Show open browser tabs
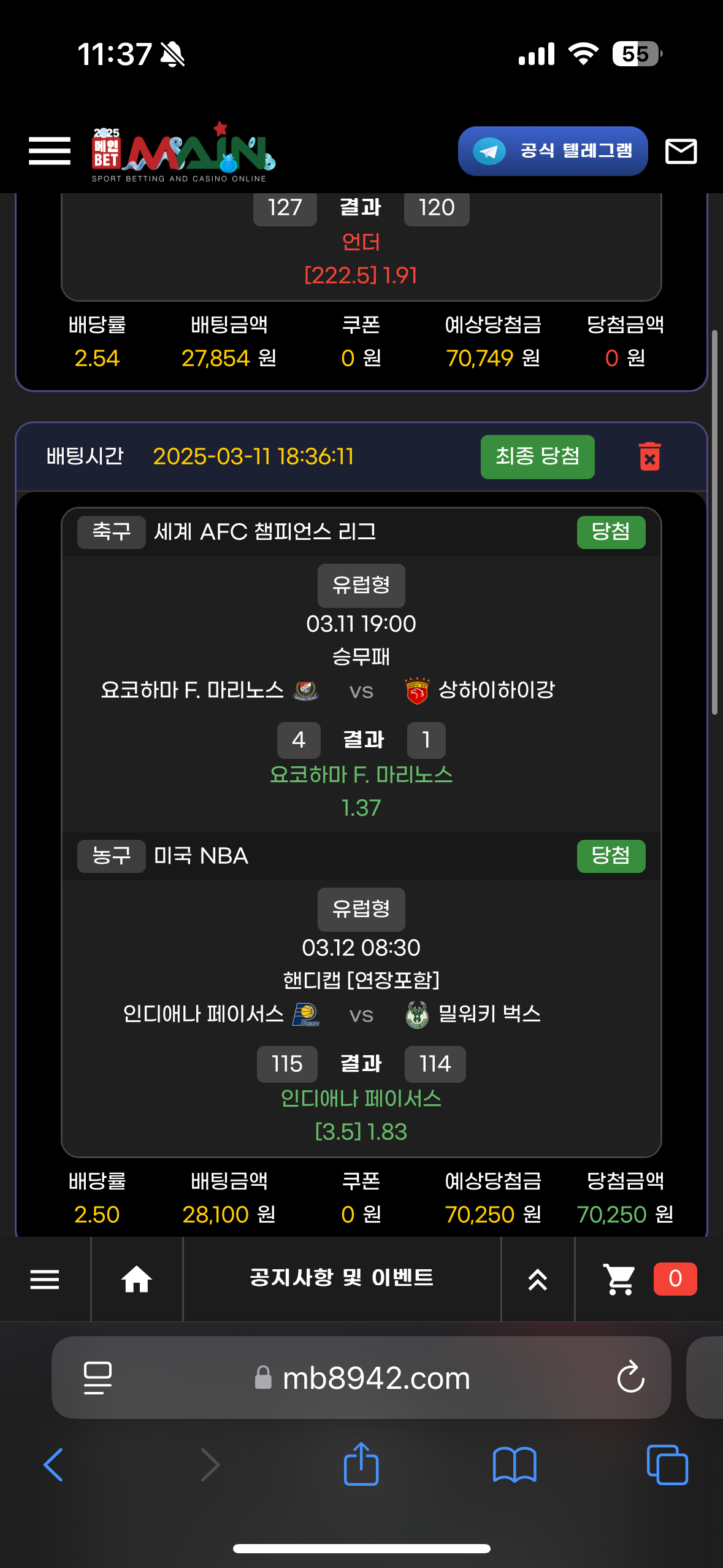 pos(667,1465)
